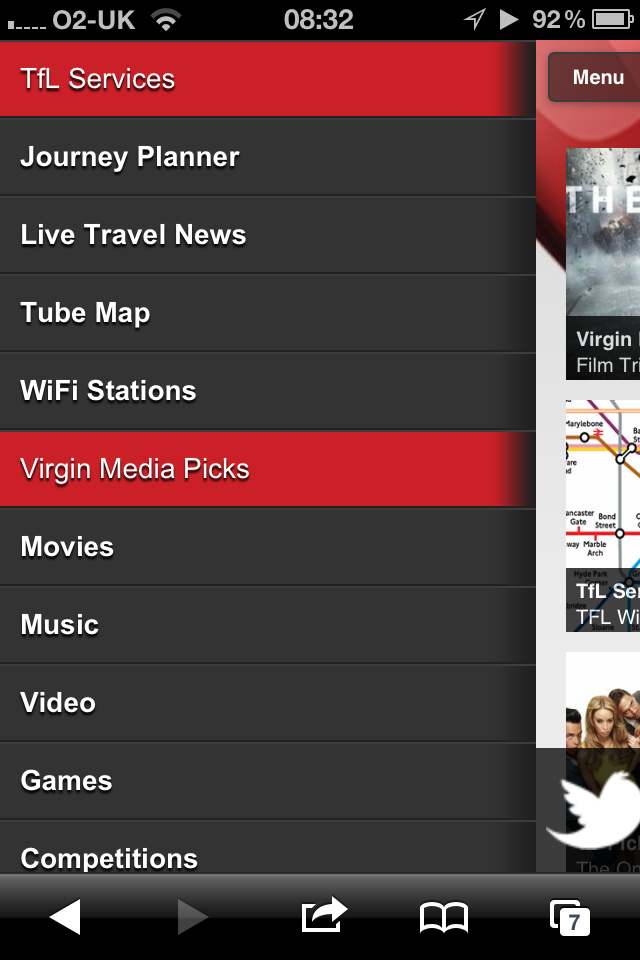Tap the Menu button to close the drawer

[x=597, y=78]
